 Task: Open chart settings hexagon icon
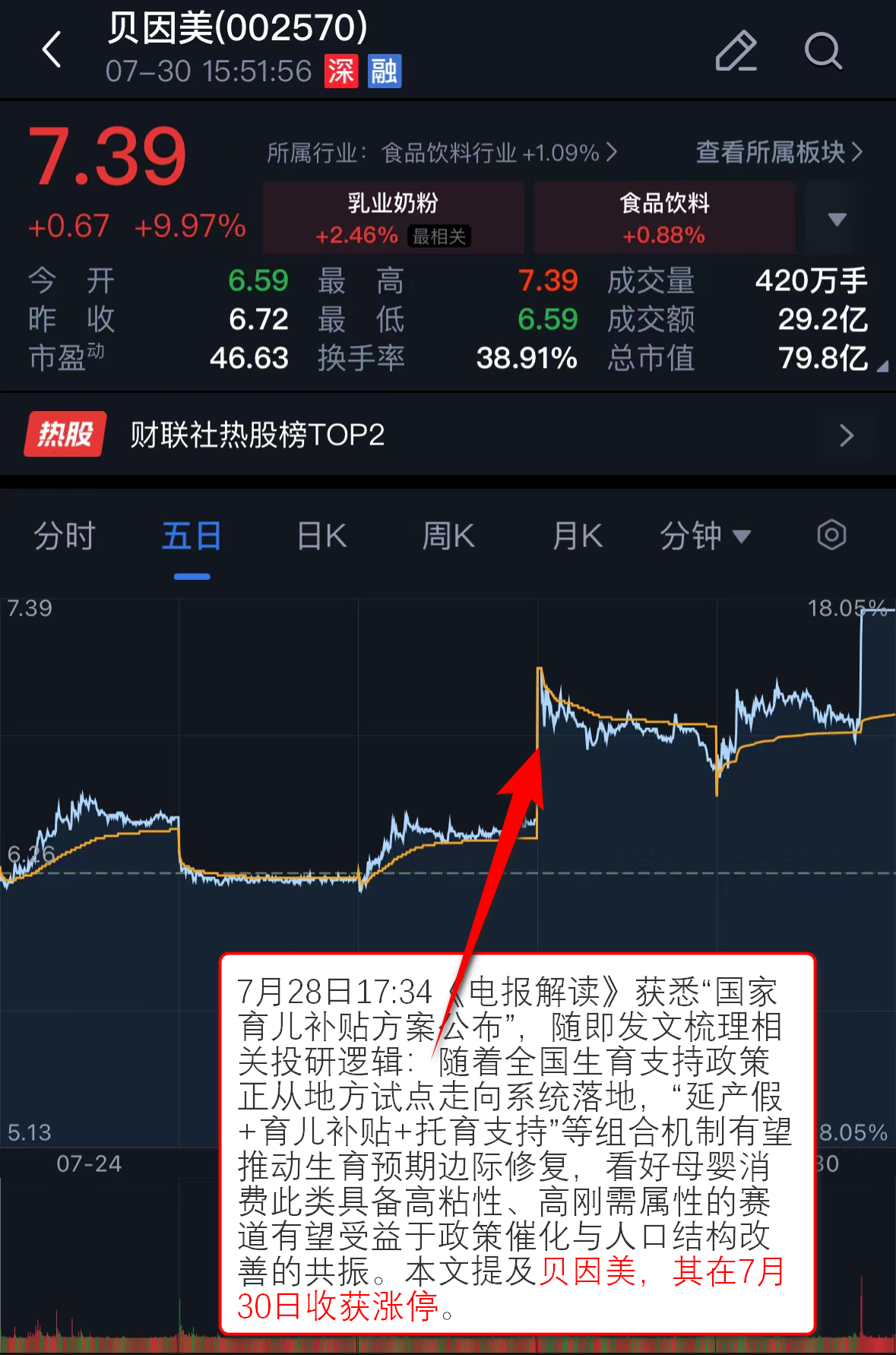(x=831, y=535)
